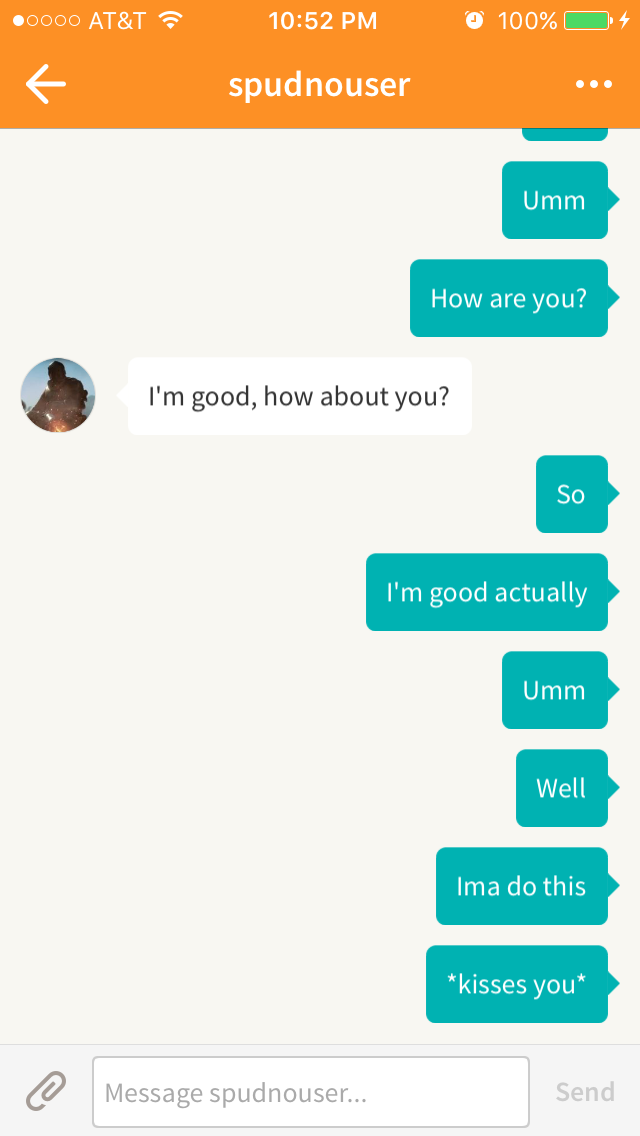Image resolution: width=640 pixels, height=1136 pixels.
Task: Tap the Send button
Action: 585,1092
